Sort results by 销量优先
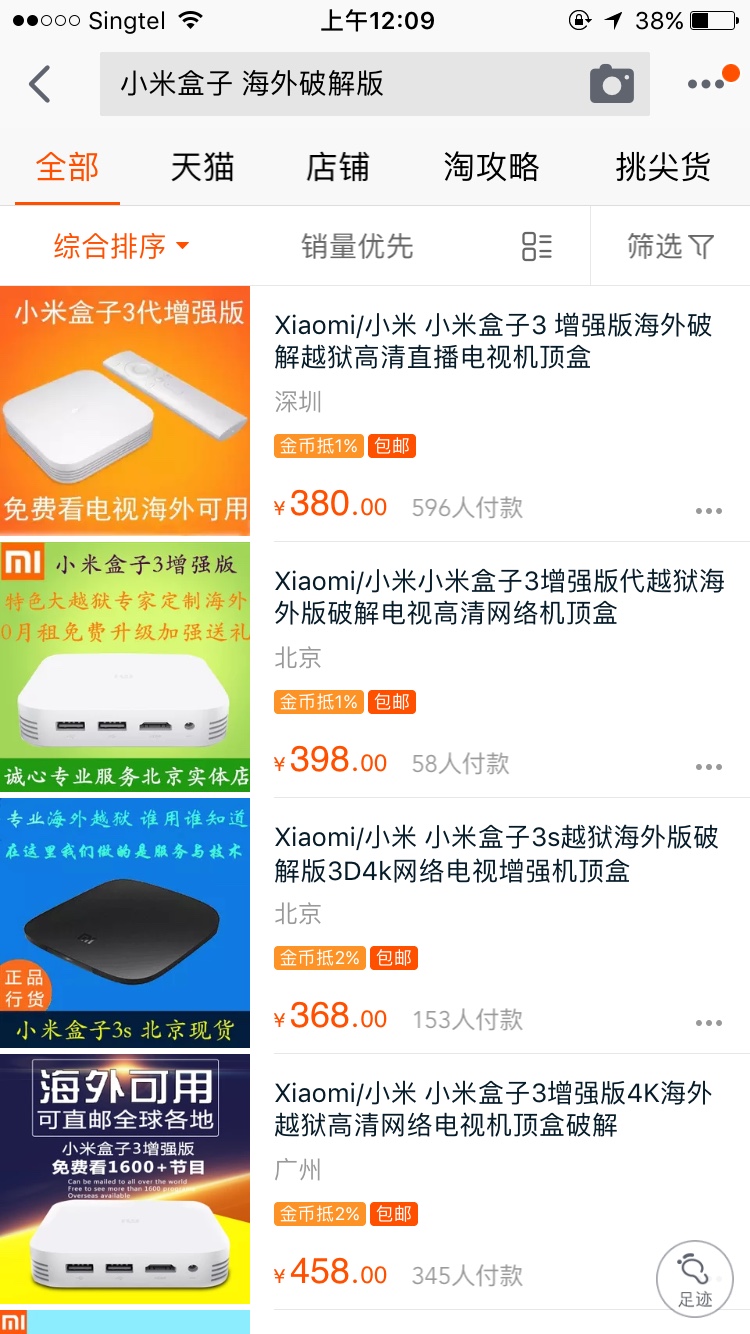 tap(357, 246)
